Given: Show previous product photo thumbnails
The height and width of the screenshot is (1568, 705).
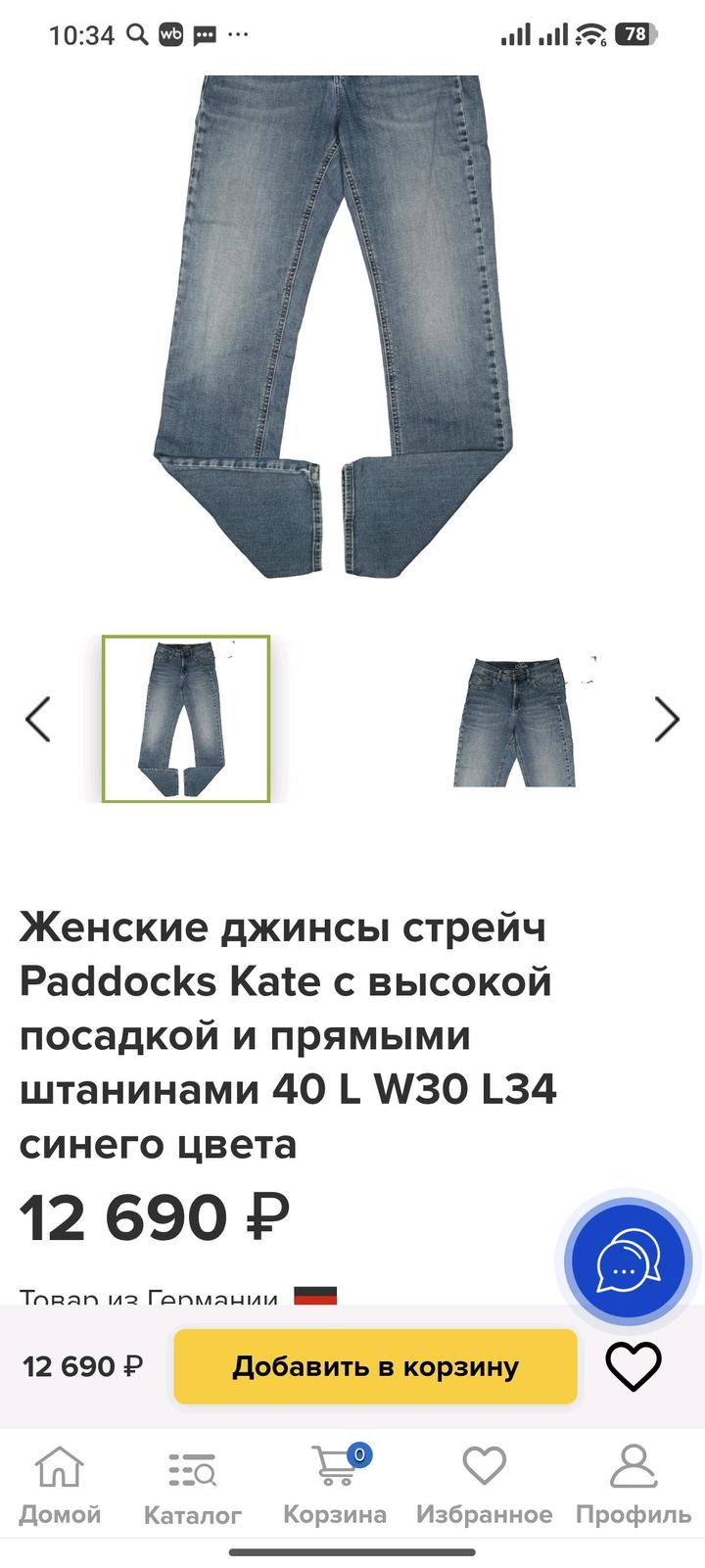Looking at the screenshot, I should tap(37, 720).
